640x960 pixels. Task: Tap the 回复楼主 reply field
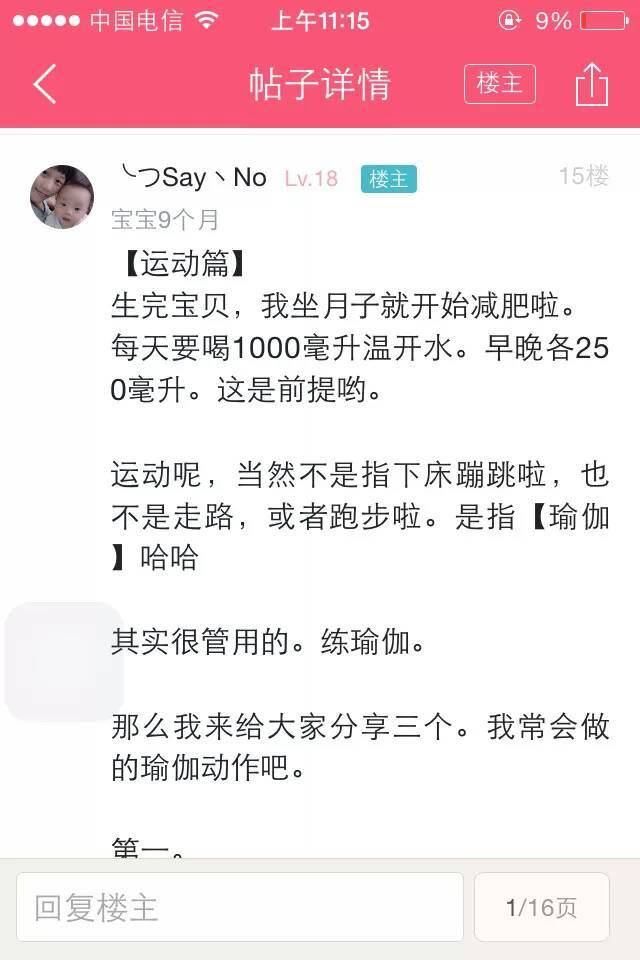[240, 907]
